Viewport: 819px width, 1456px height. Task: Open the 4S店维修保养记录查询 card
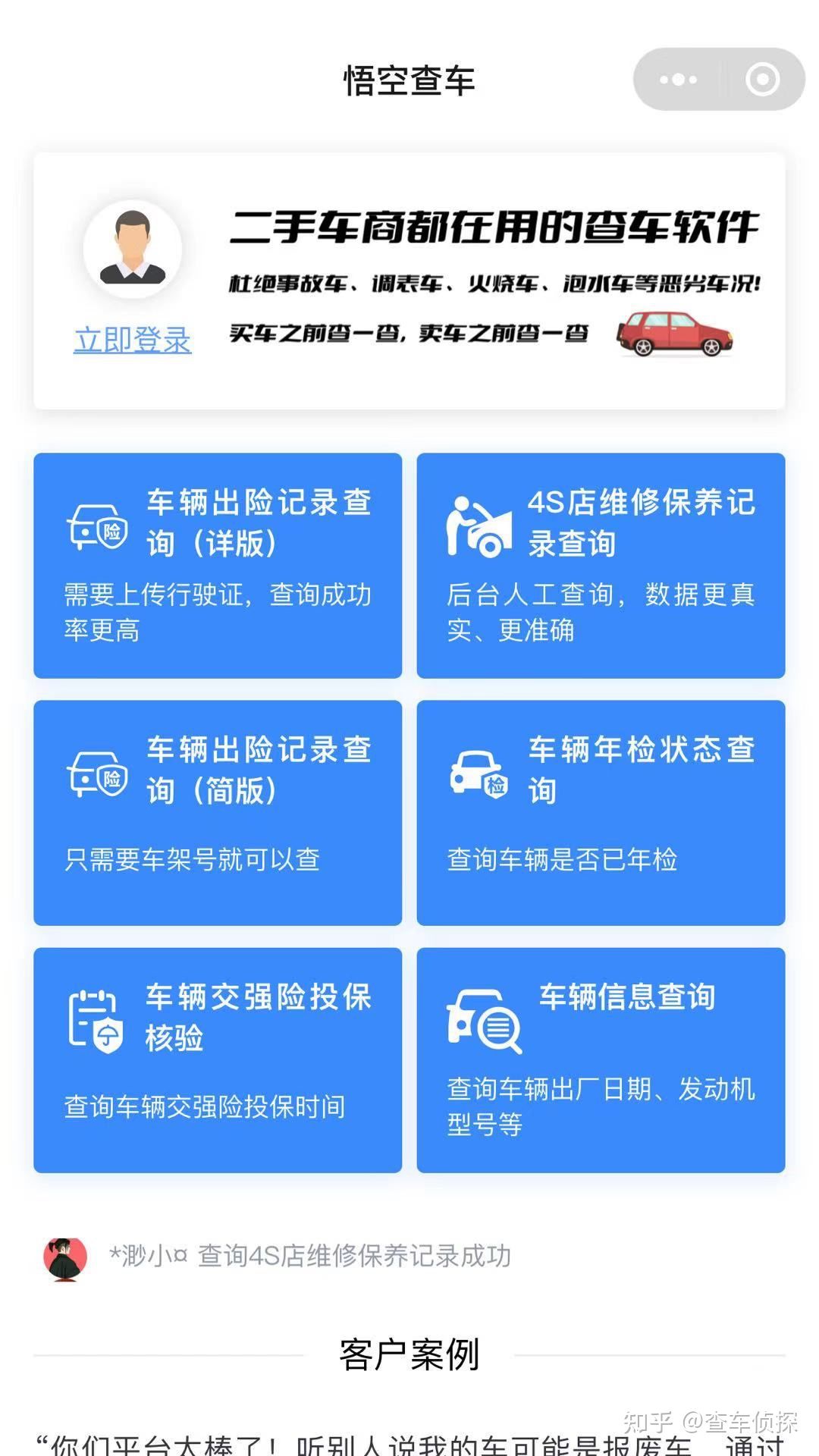(601, 565)
